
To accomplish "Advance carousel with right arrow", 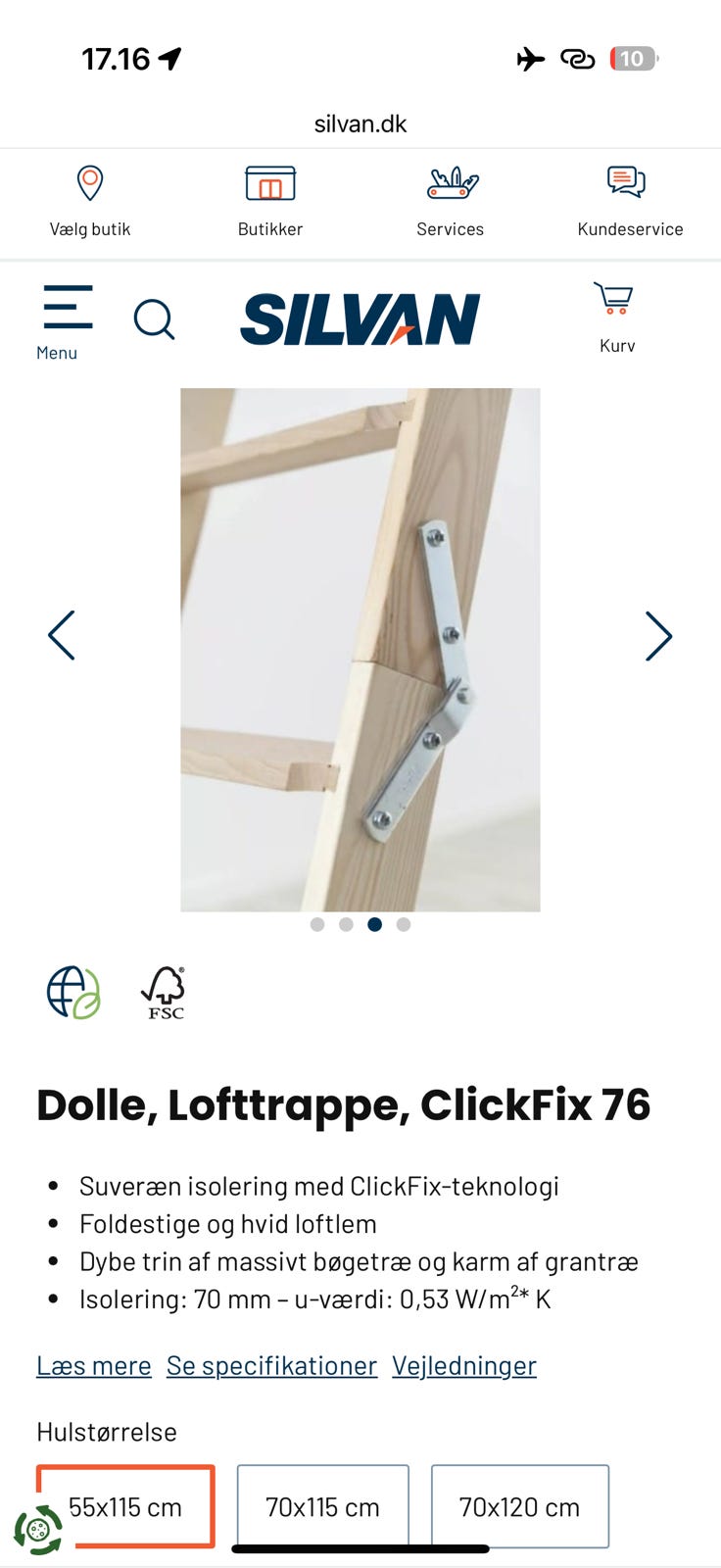I will (657, 635).
